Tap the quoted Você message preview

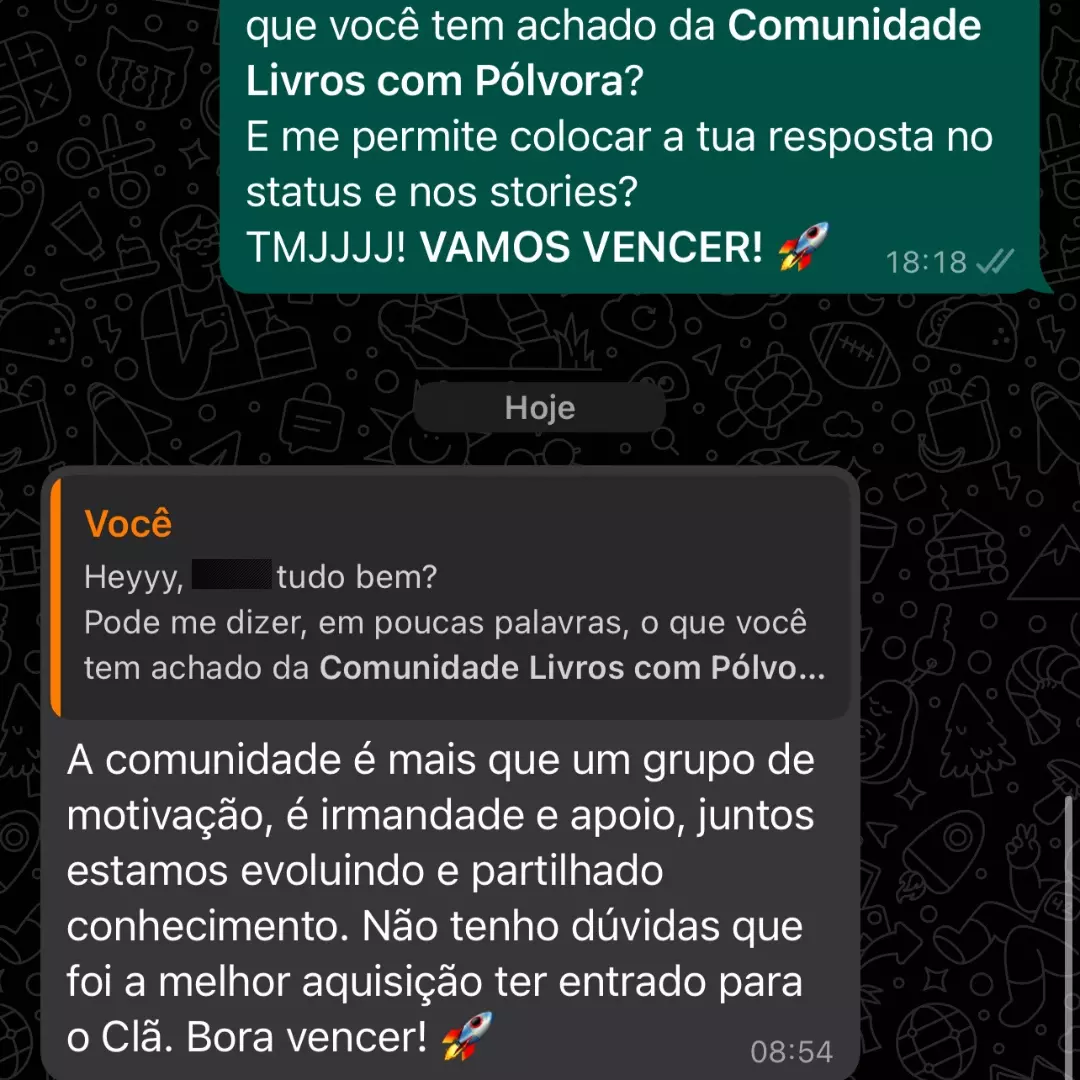[450, 598]
